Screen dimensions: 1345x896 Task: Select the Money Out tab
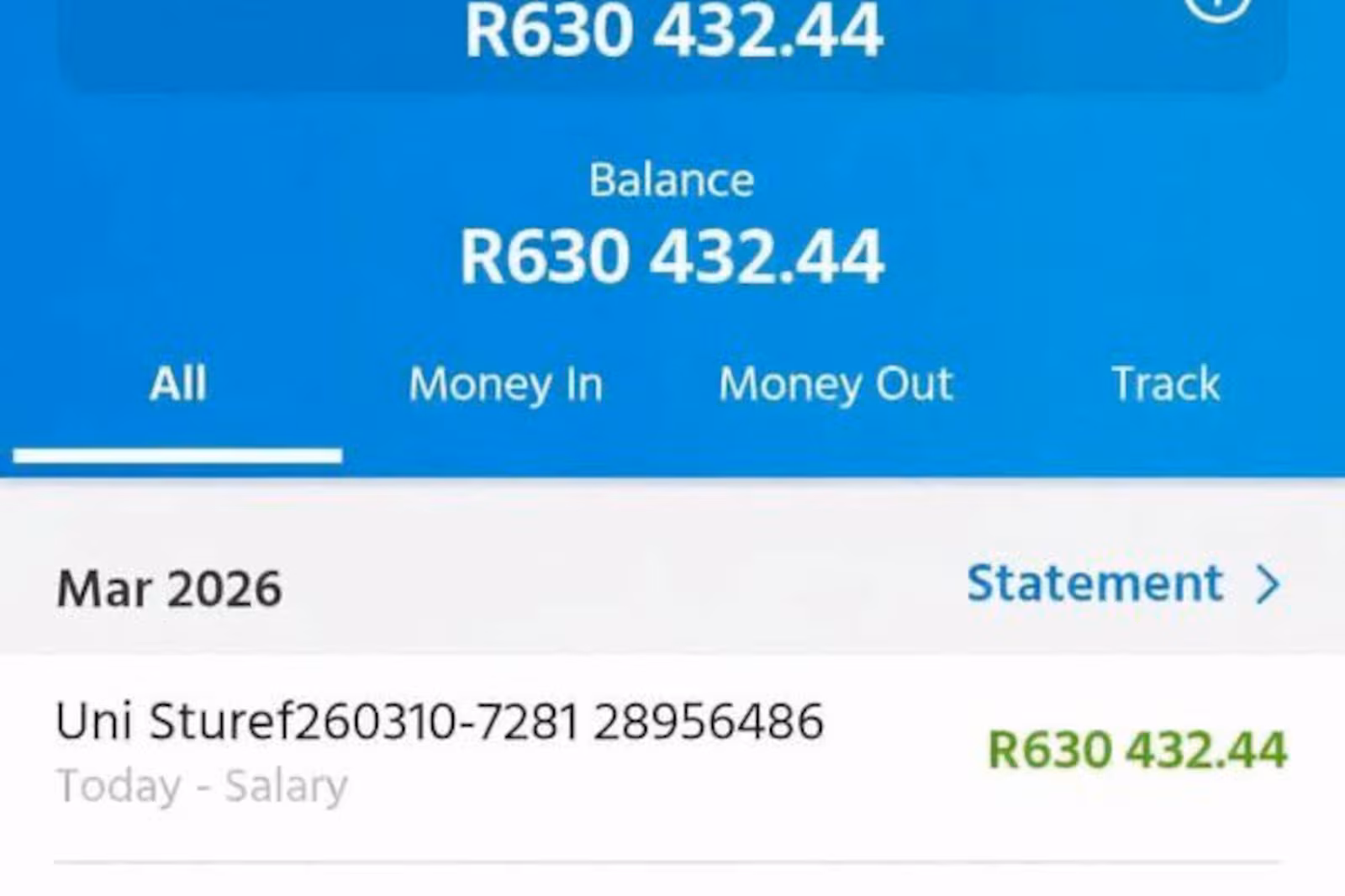(836, 385)
